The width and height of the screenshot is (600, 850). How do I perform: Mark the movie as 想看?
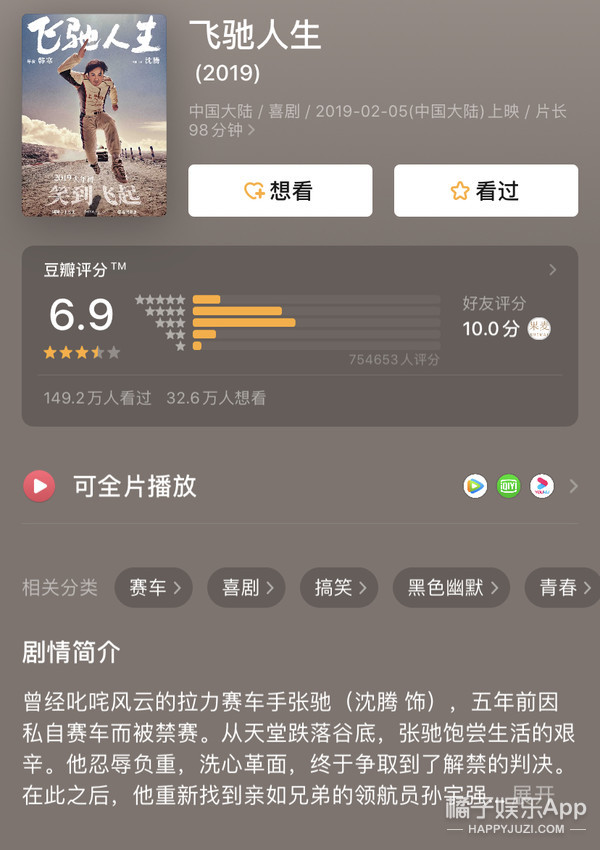point(280,191)
